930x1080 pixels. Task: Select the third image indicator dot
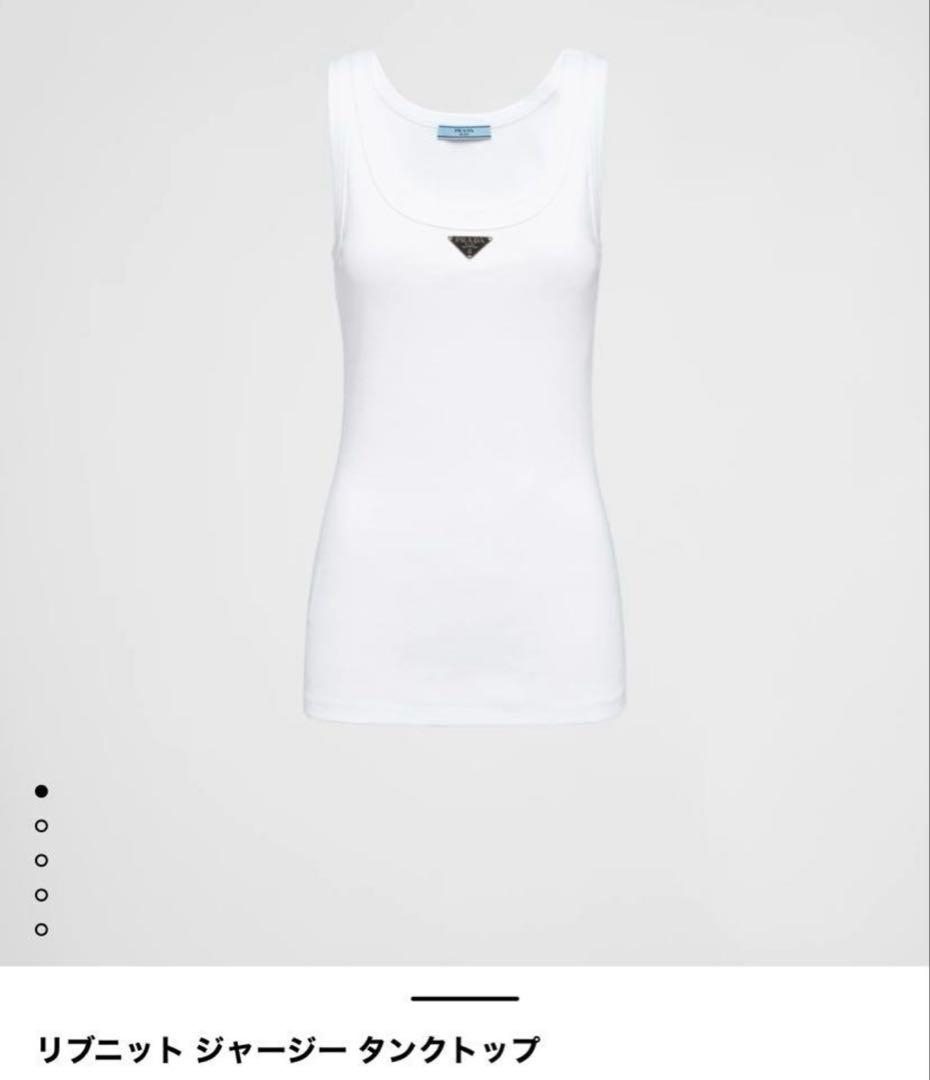click(x=41, y=860)
